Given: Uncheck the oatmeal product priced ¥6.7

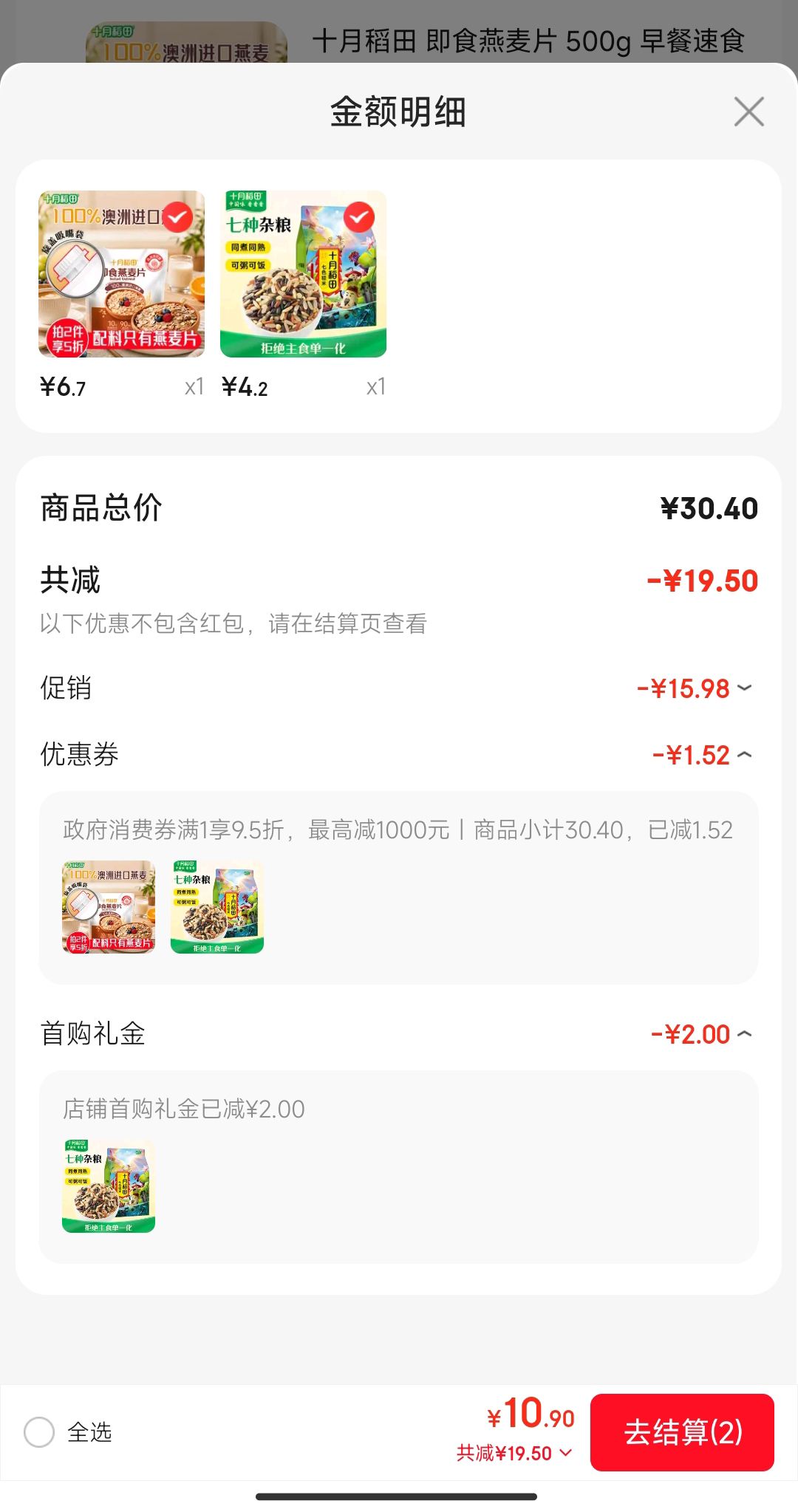Looking at the screenshot, I should tap(177, 217).
